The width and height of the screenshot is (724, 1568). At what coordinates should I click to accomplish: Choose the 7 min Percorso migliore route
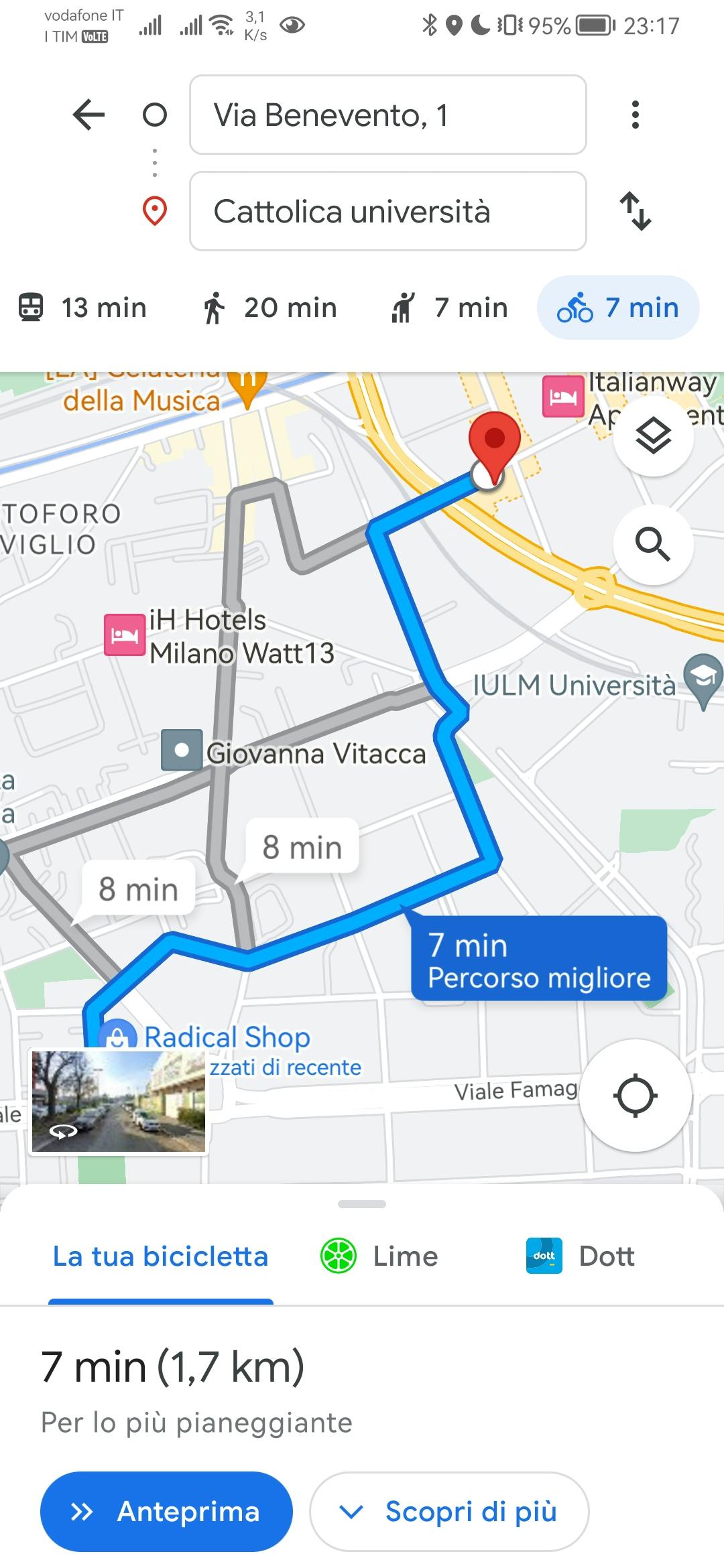(x=539, y=960)
